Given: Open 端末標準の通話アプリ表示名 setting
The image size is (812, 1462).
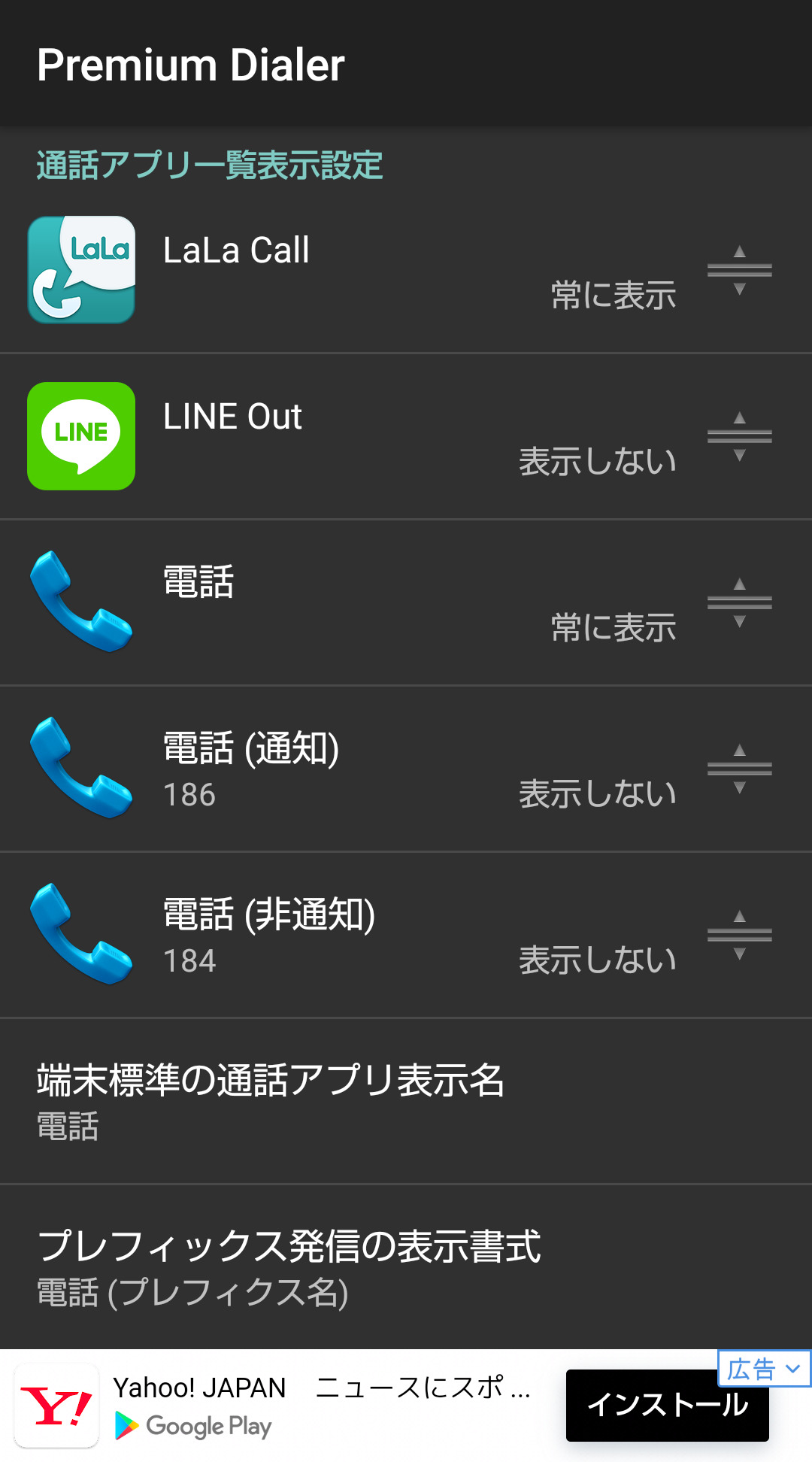Looking at the screenshot, I should pyautogui.click(x=406, y=1101).
